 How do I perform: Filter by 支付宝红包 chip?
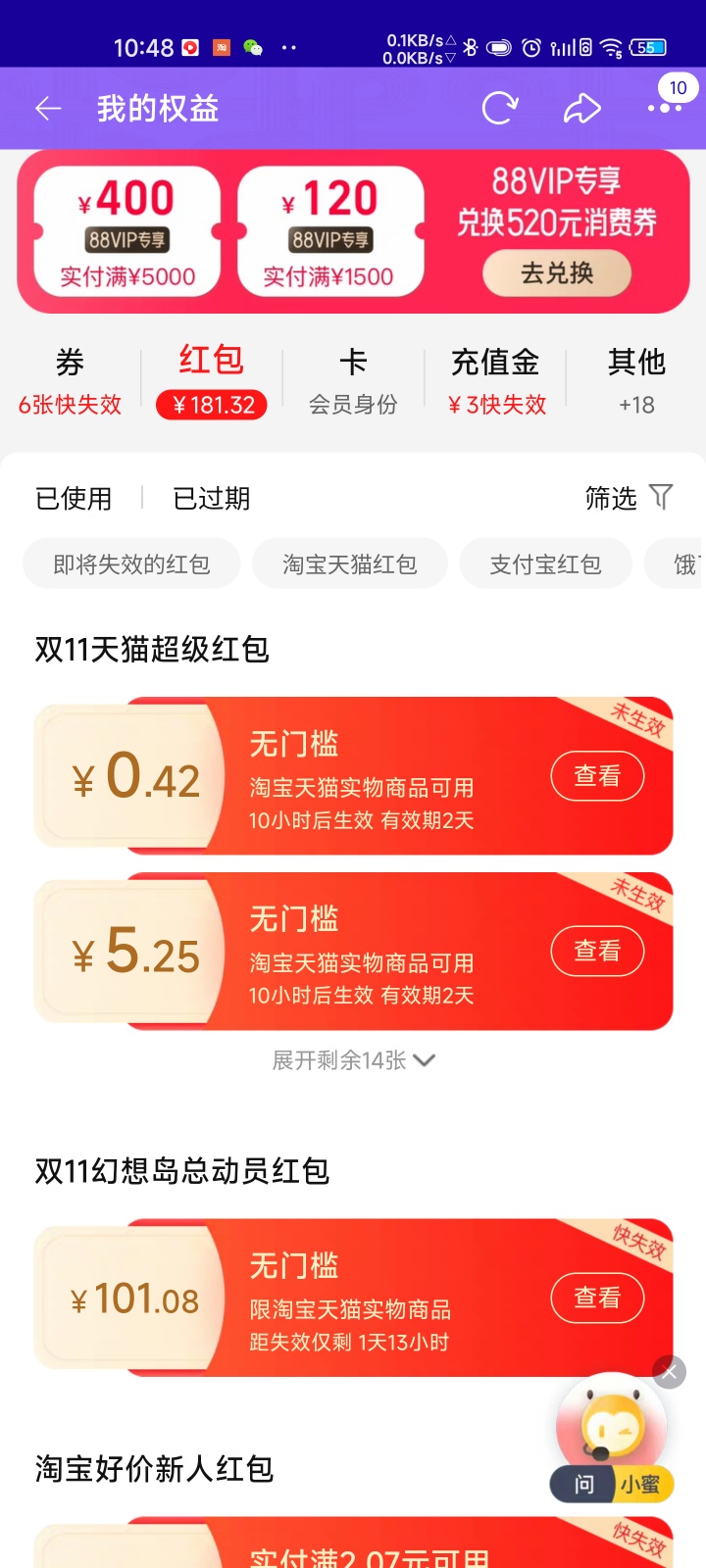click(545, 564)
